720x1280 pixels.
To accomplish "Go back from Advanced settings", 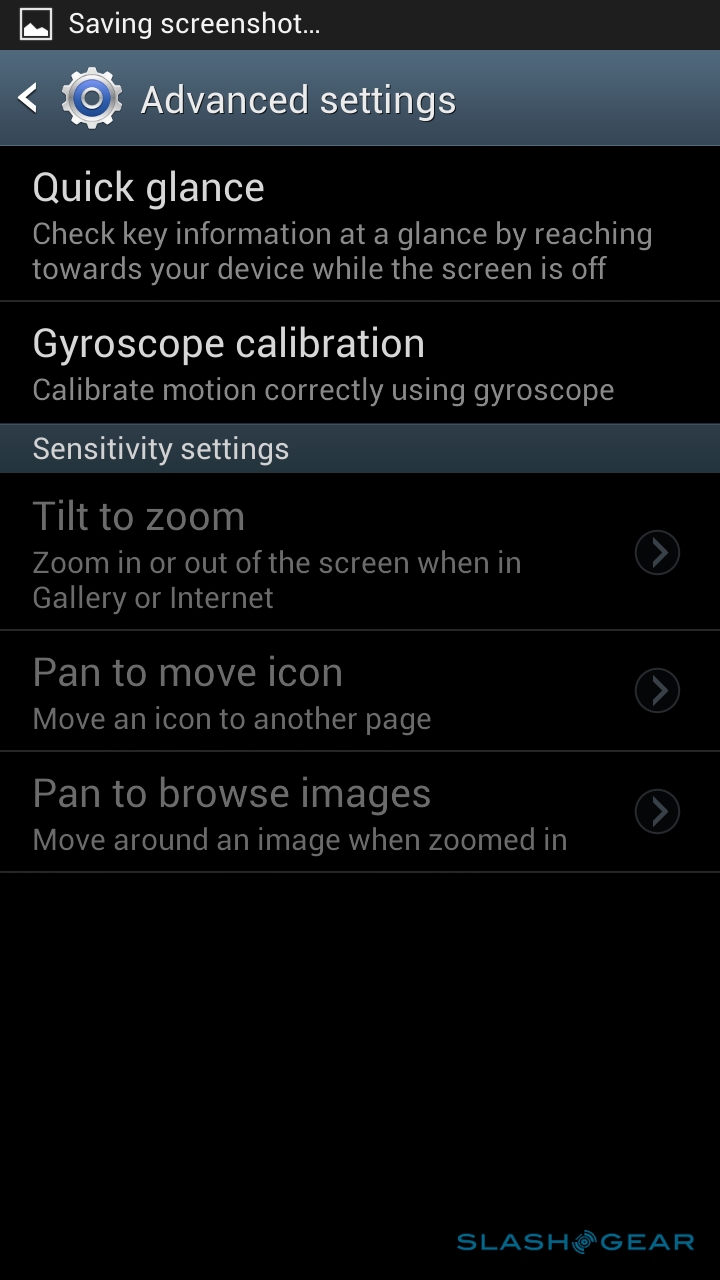I will click(x=30, y=98).
